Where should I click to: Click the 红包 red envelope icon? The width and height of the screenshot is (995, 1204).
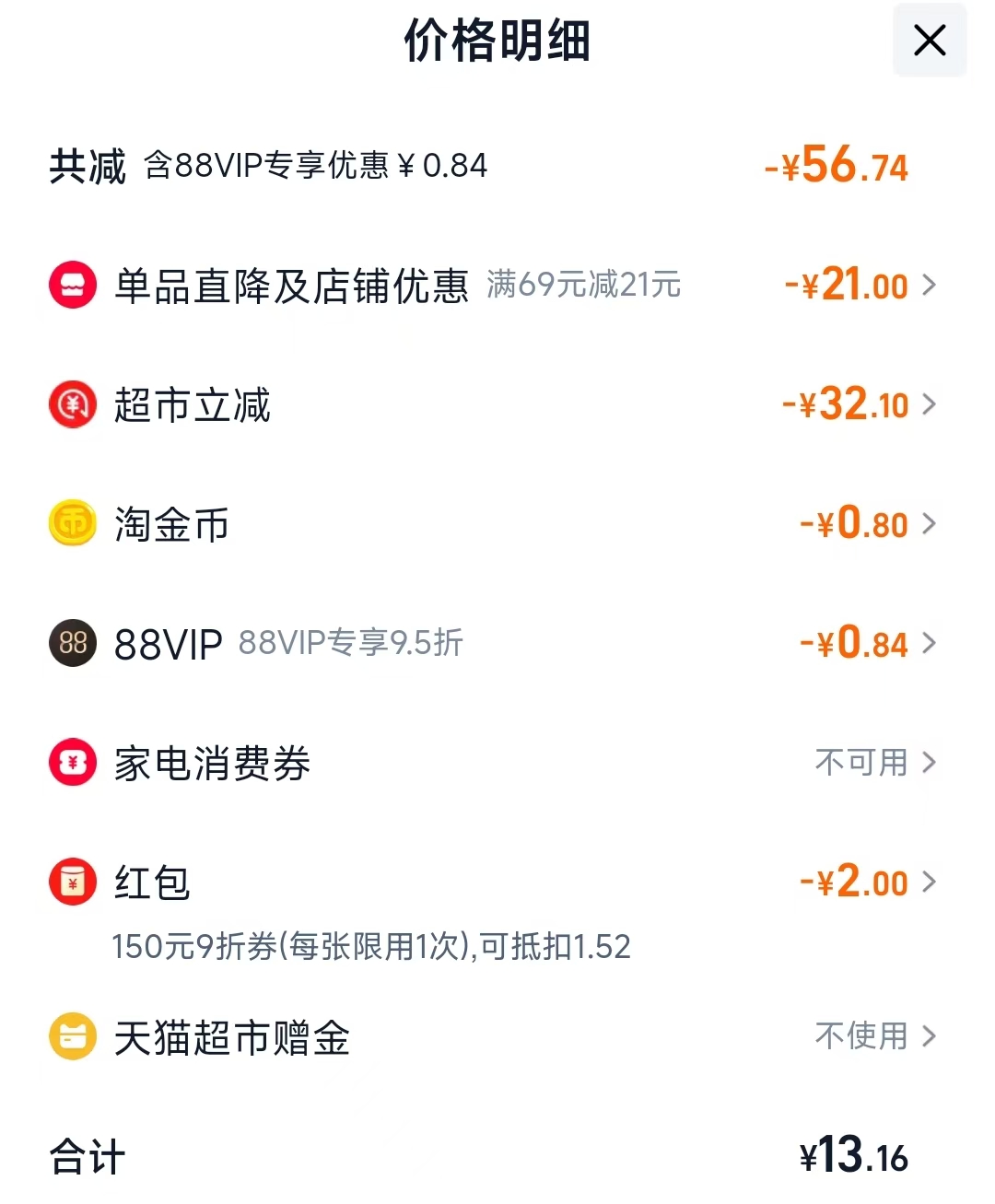(x=71, y=882)
